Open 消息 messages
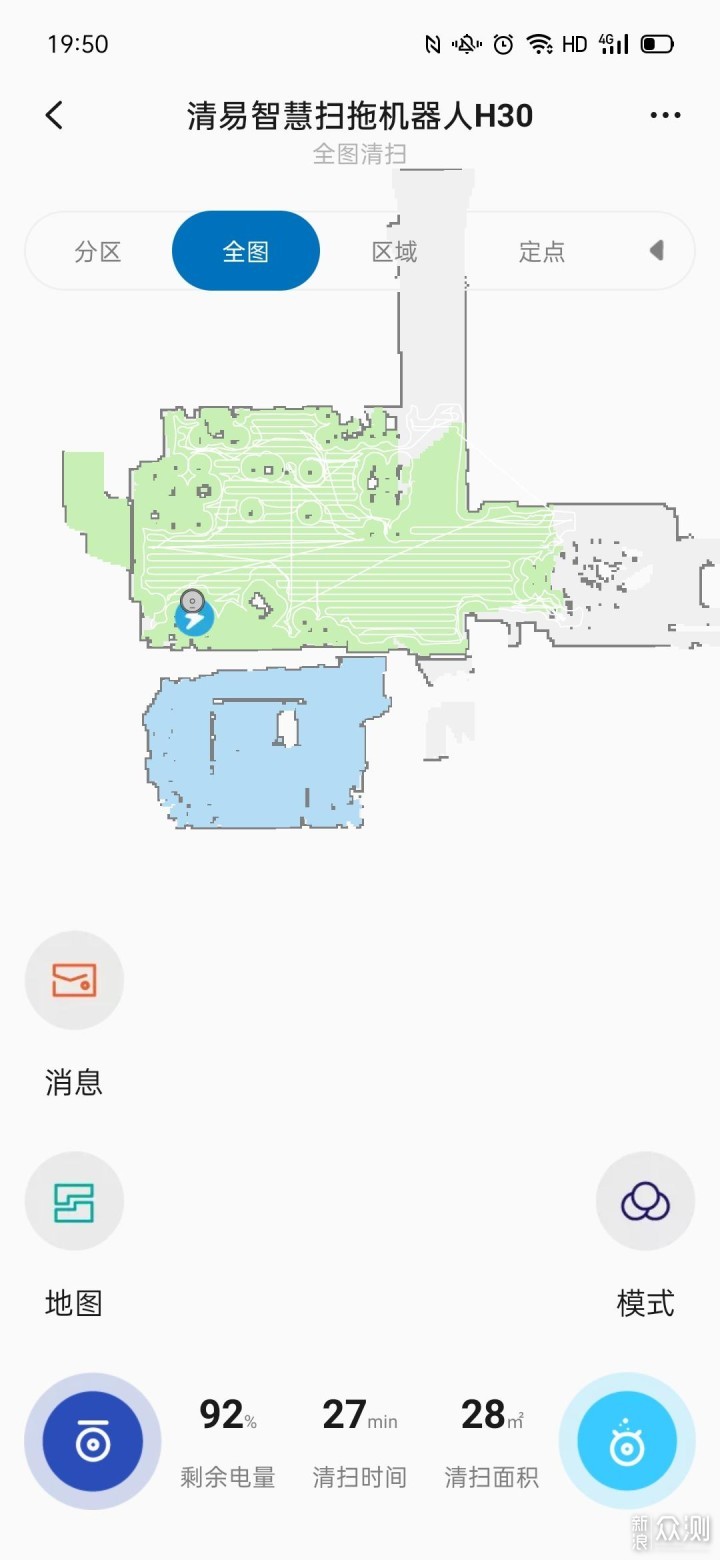Image resolution: width=720 pixels, height=1560 pixels. (x=74, y=980)
